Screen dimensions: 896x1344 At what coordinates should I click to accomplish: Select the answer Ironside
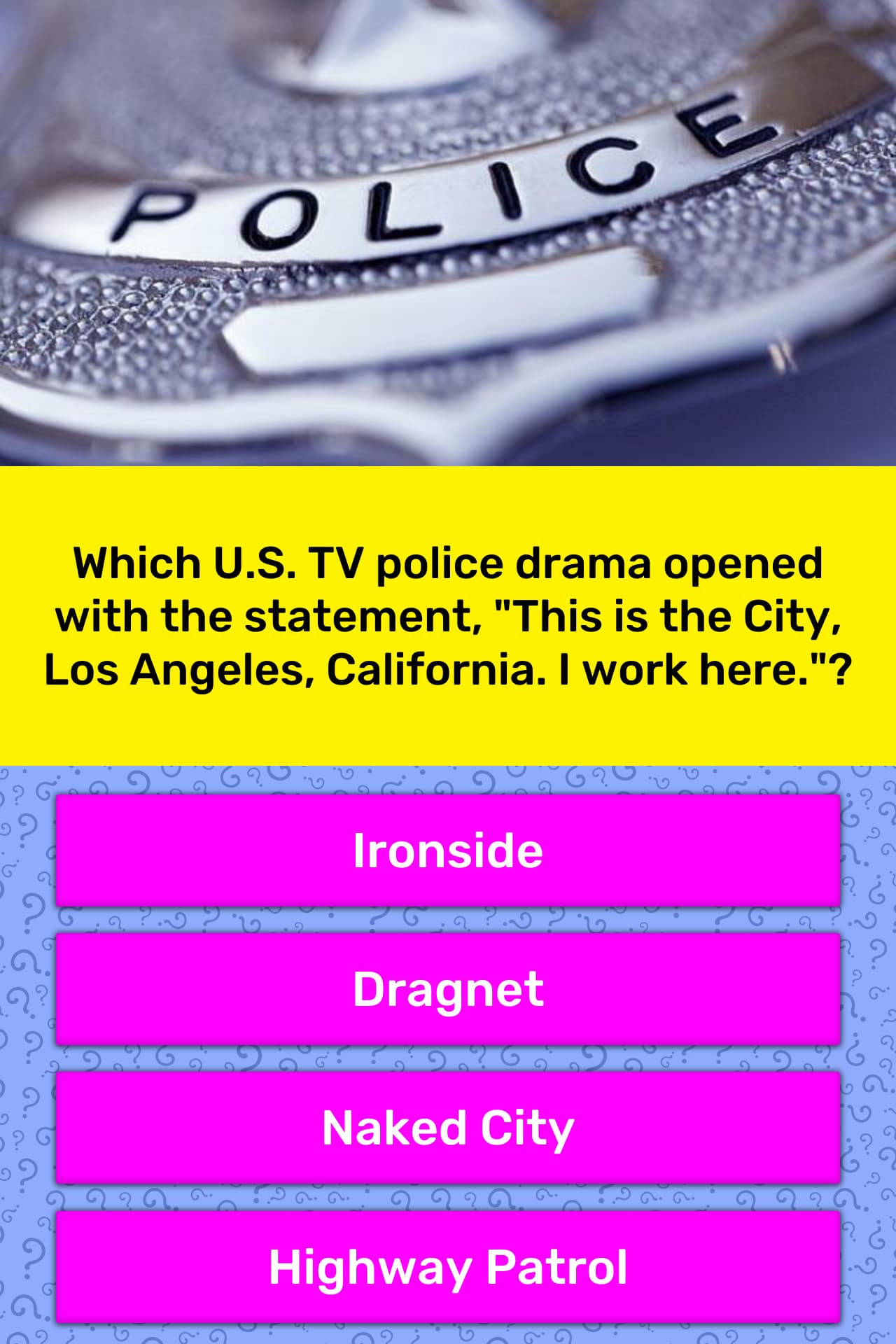click(x=448, y=850)
